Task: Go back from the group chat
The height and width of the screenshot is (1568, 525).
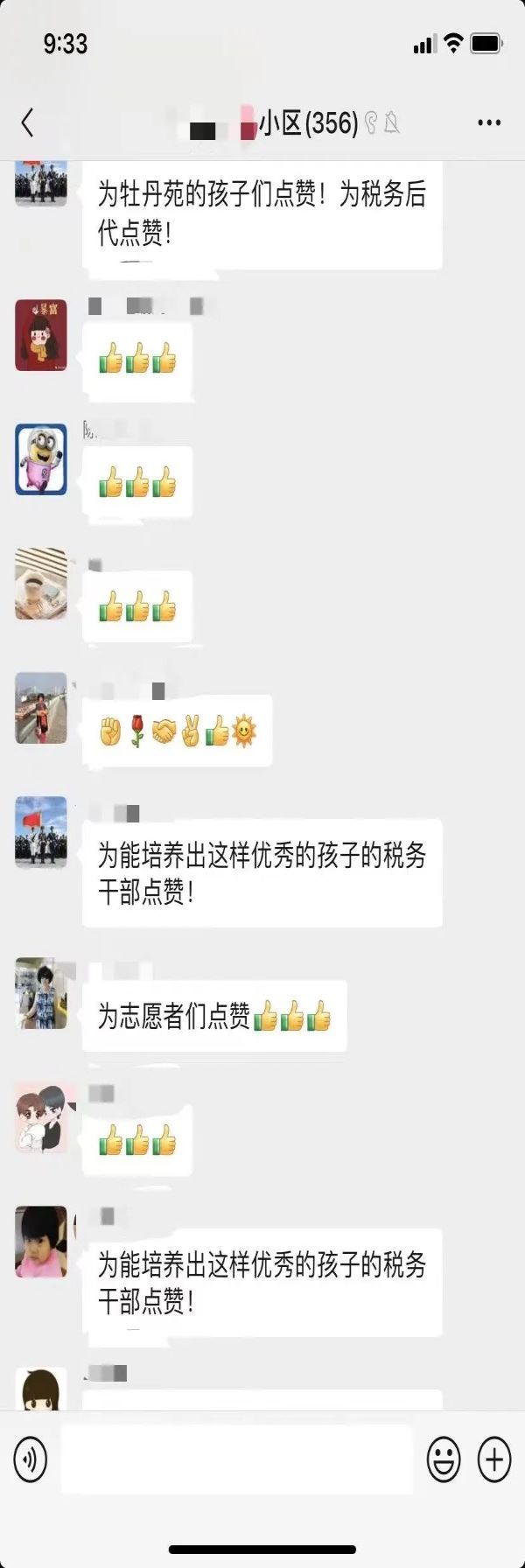Action: click(x=28, y=123)
